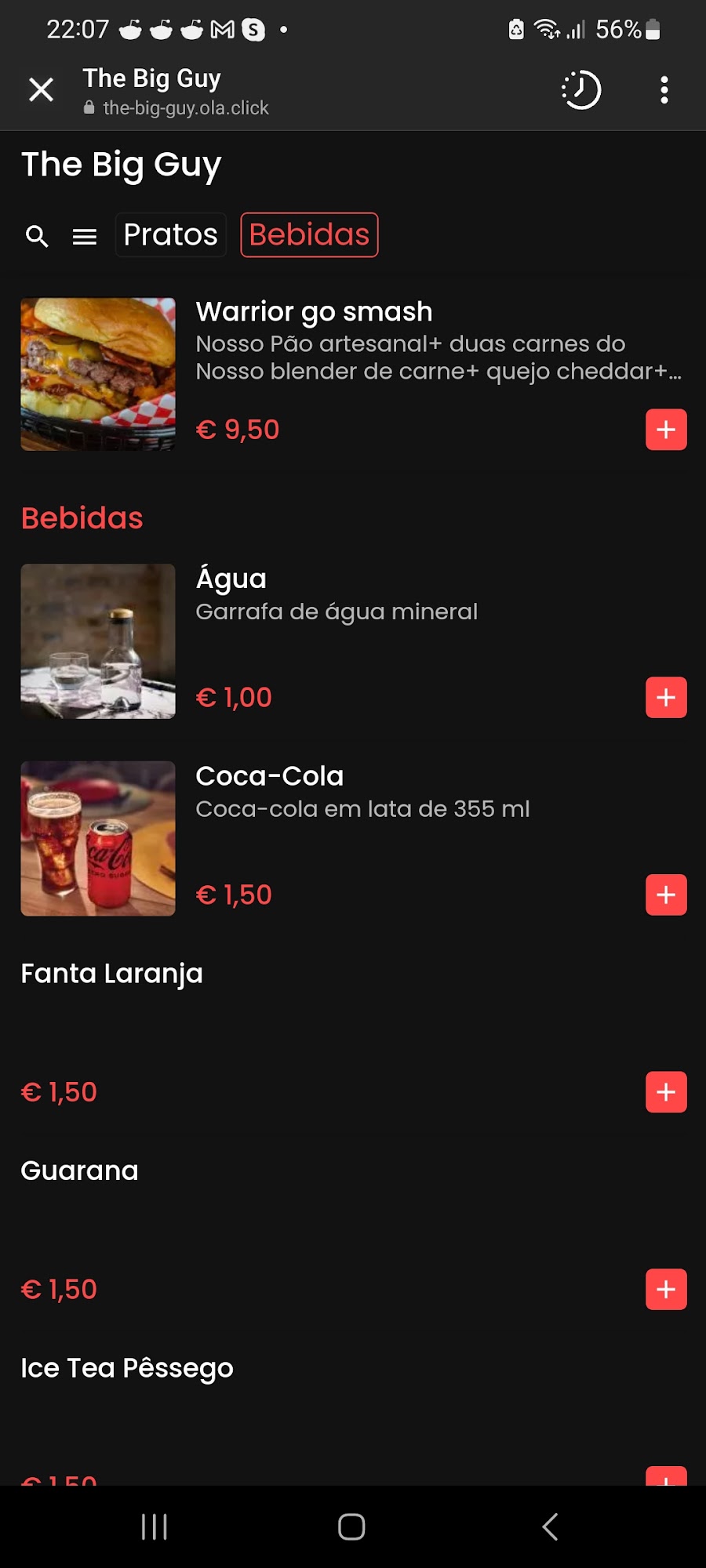Screen dimensions: 706x1568
Task: Open the Warrior go smash burger photo
Action: 98,374
